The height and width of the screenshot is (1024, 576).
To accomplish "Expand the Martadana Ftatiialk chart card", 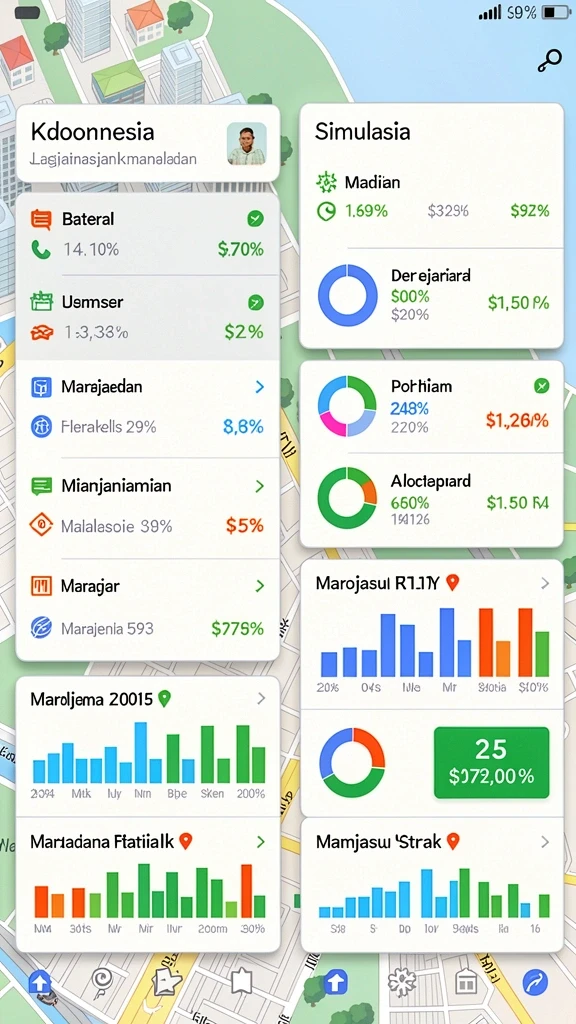I will pos(261,842).
